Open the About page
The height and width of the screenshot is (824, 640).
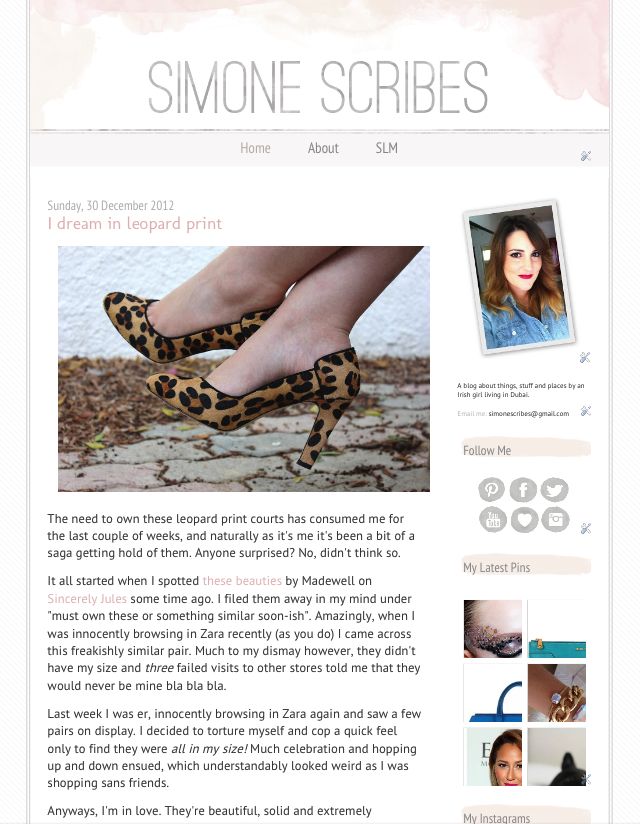(x=323, y=148)
